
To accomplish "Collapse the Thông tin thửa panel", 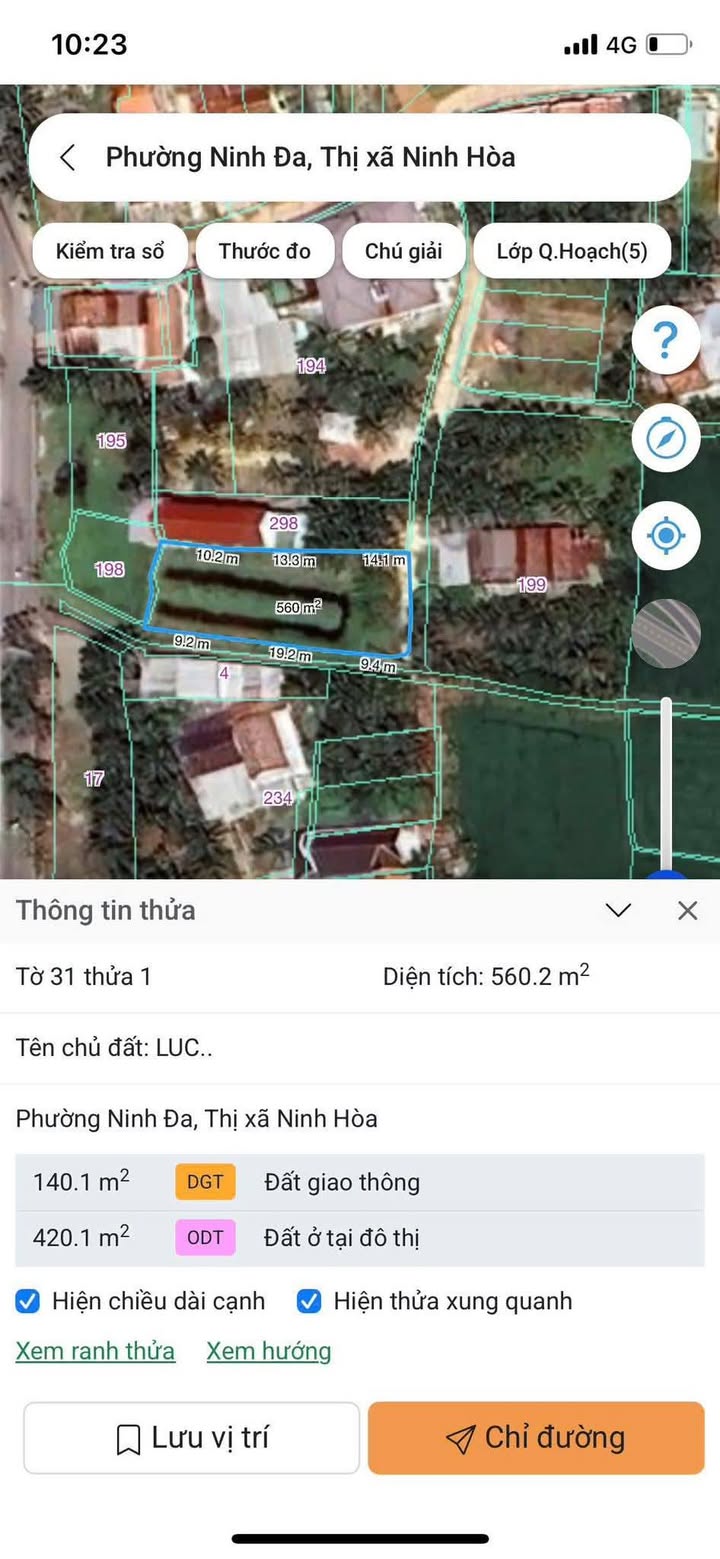I will [x=618, y=910].
